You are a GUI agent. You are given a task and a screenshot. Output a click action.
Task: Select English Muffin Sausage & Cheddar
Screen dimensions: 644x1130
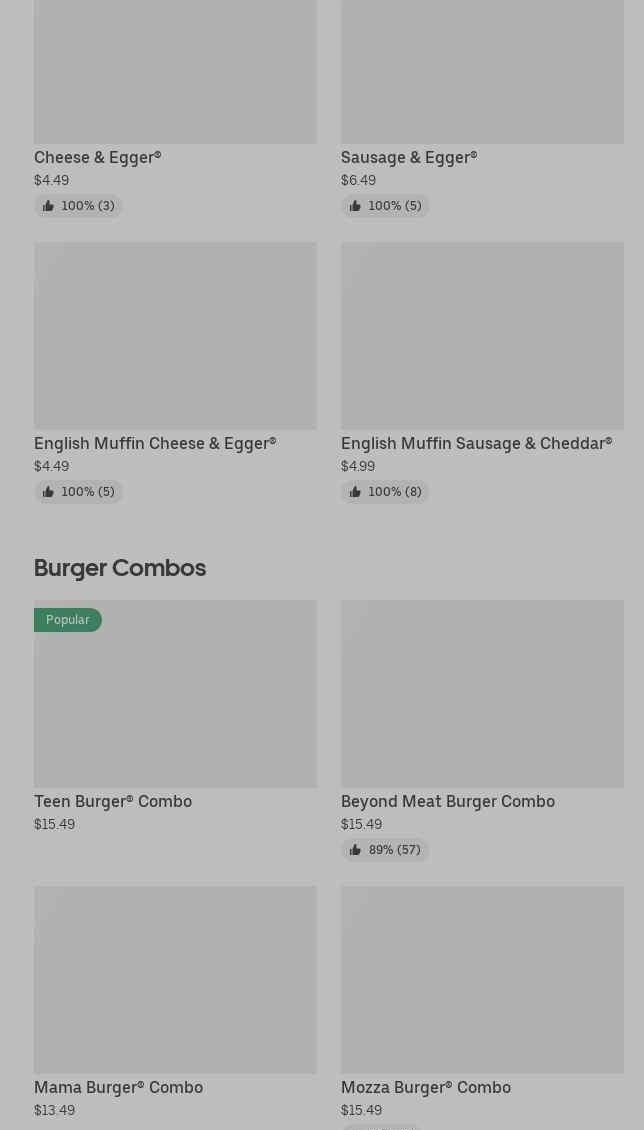point(482,373)
